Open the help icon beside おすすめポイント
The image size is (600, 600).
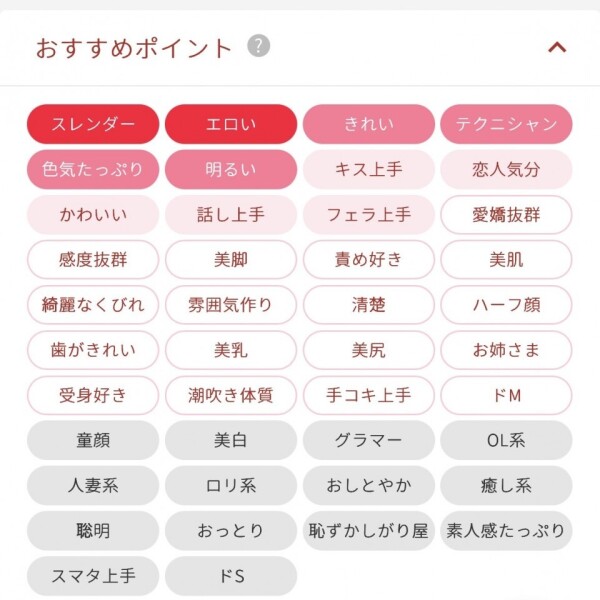tap(259, 46)
